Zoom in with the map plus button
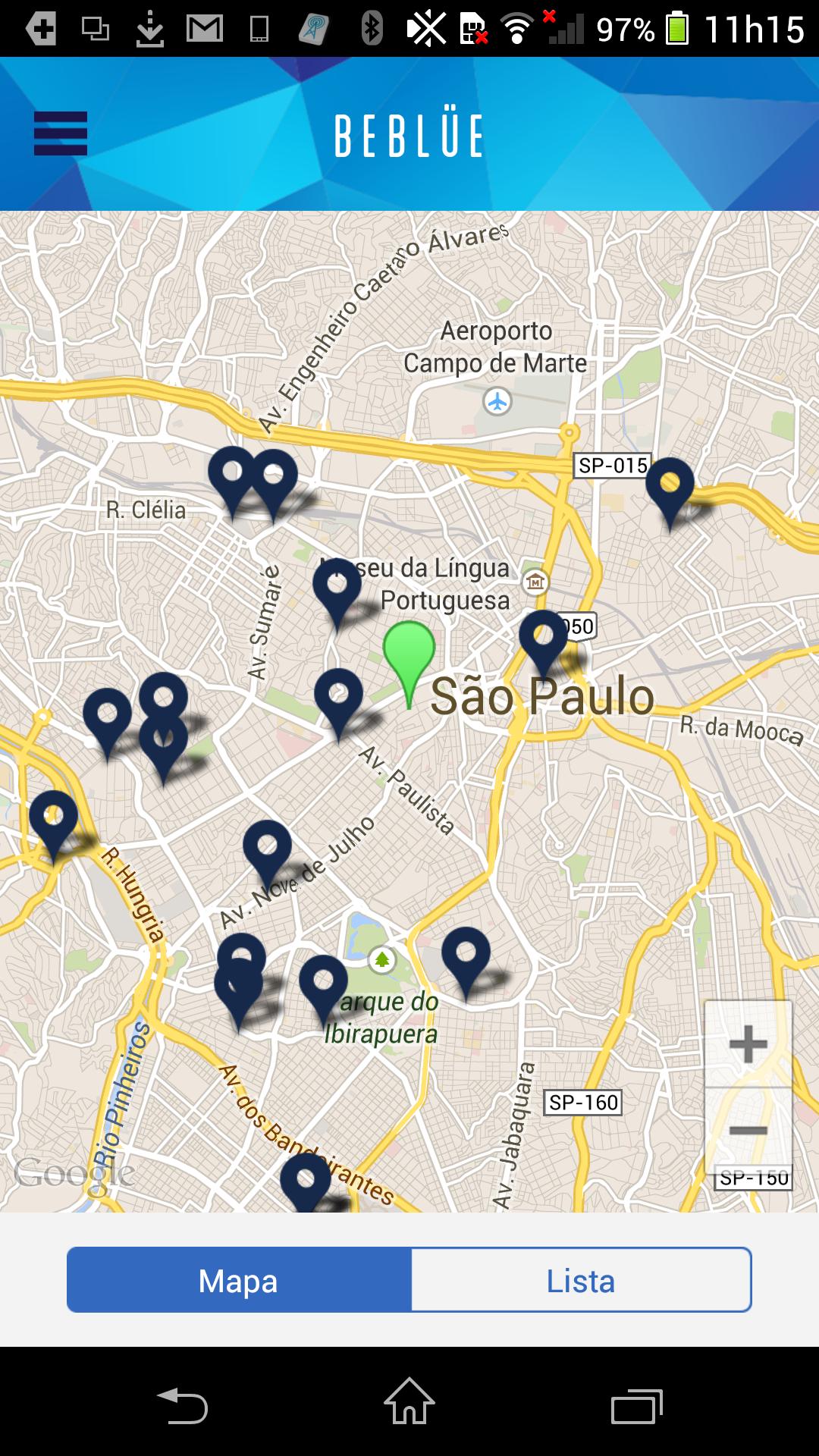819x1456 pixels. click(x=748, y=1044)
